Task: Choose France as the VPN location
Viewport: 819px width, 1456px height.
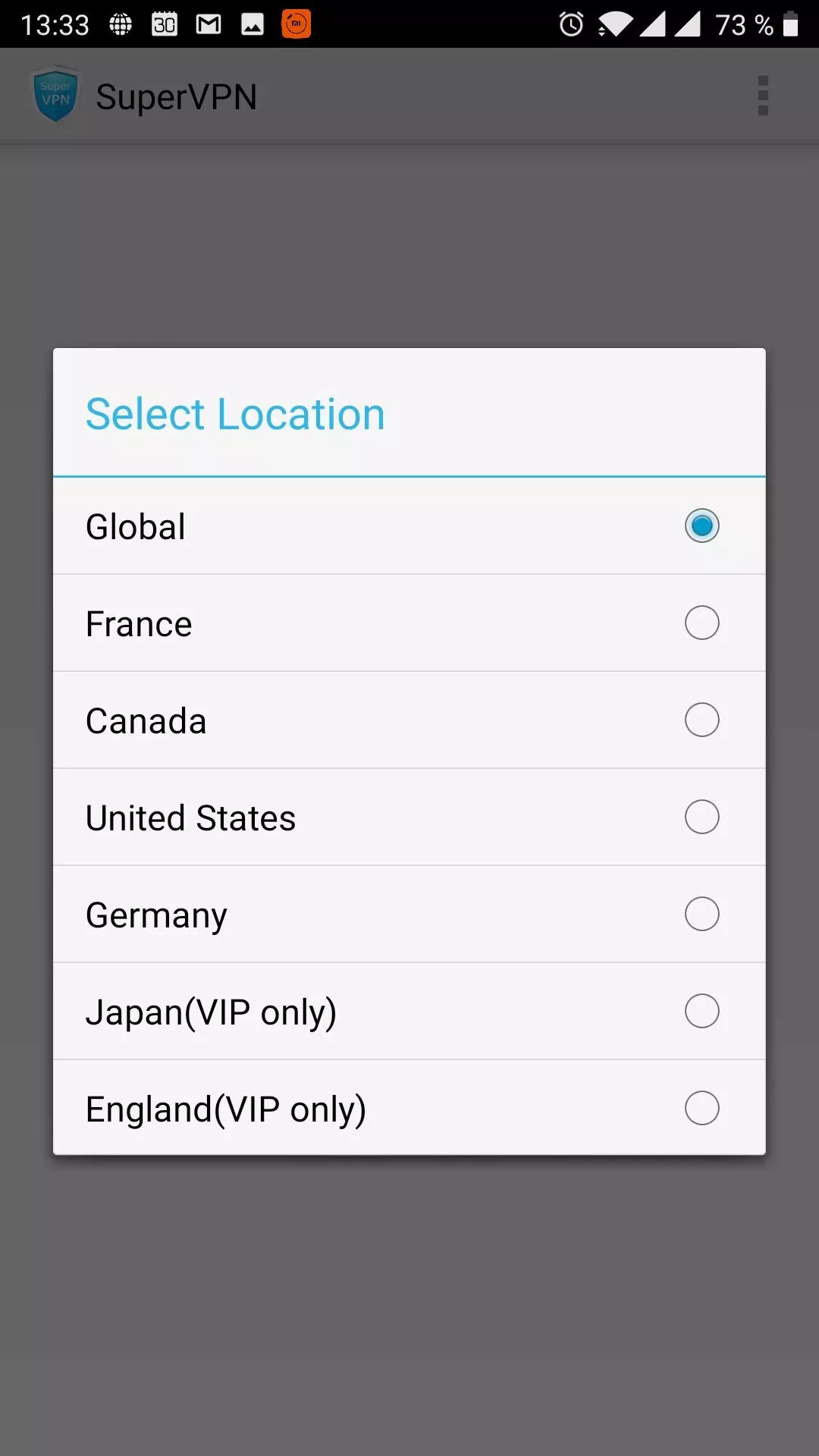Action: (409, 623)
